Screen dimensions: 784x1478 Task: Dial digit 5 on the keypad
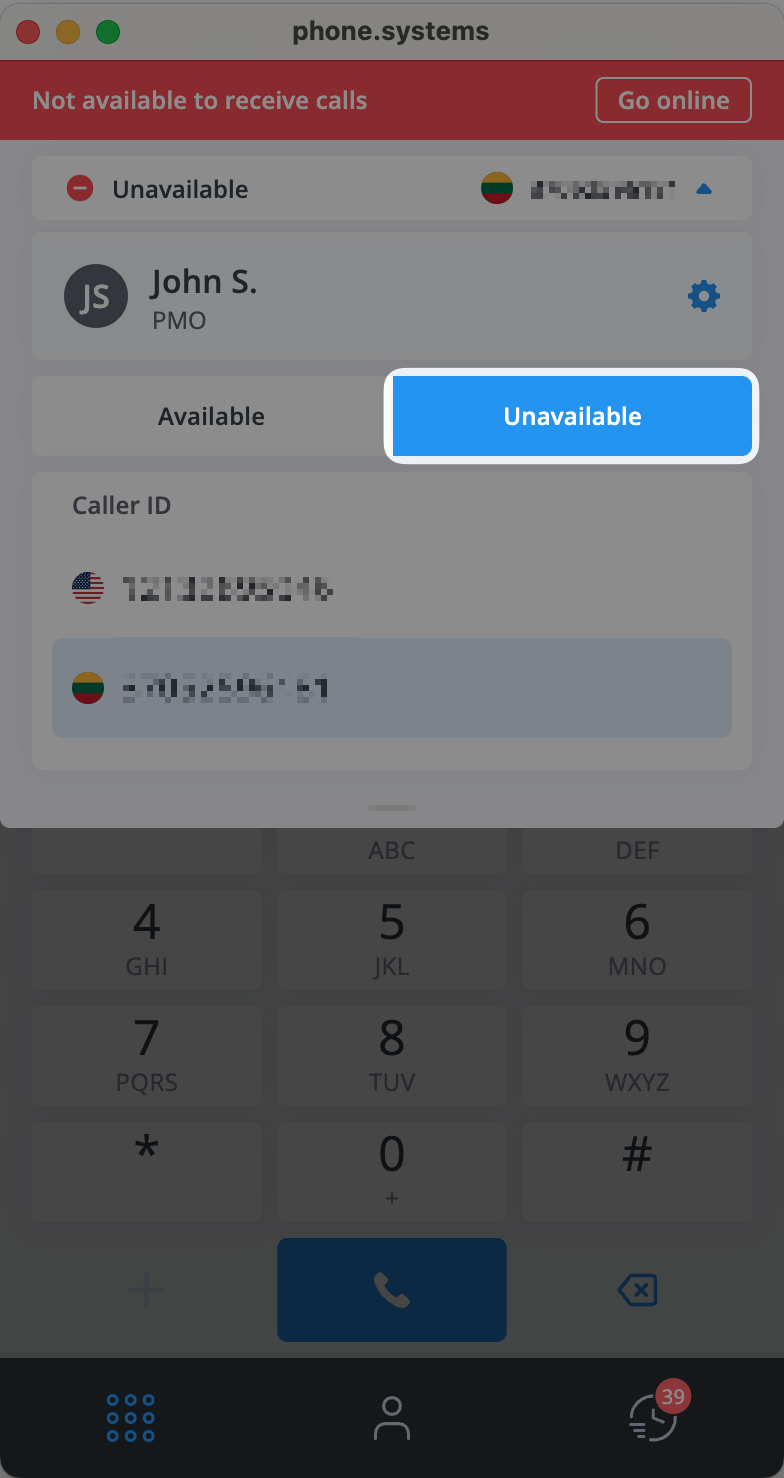coord(392,940)
